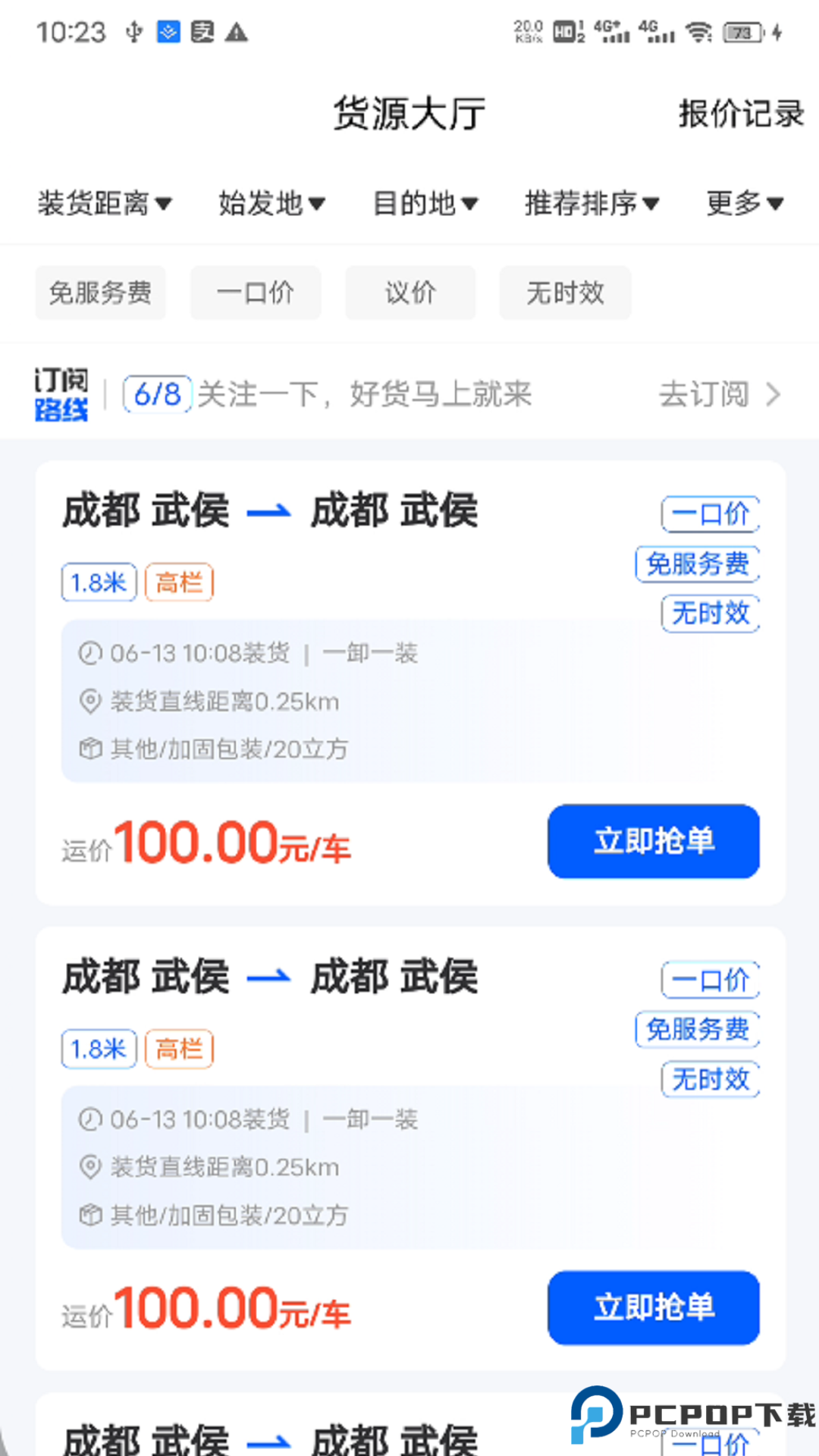Click the clock icon next to loading time
Screen dimensions: 819x1456
(x=90, y=653)
